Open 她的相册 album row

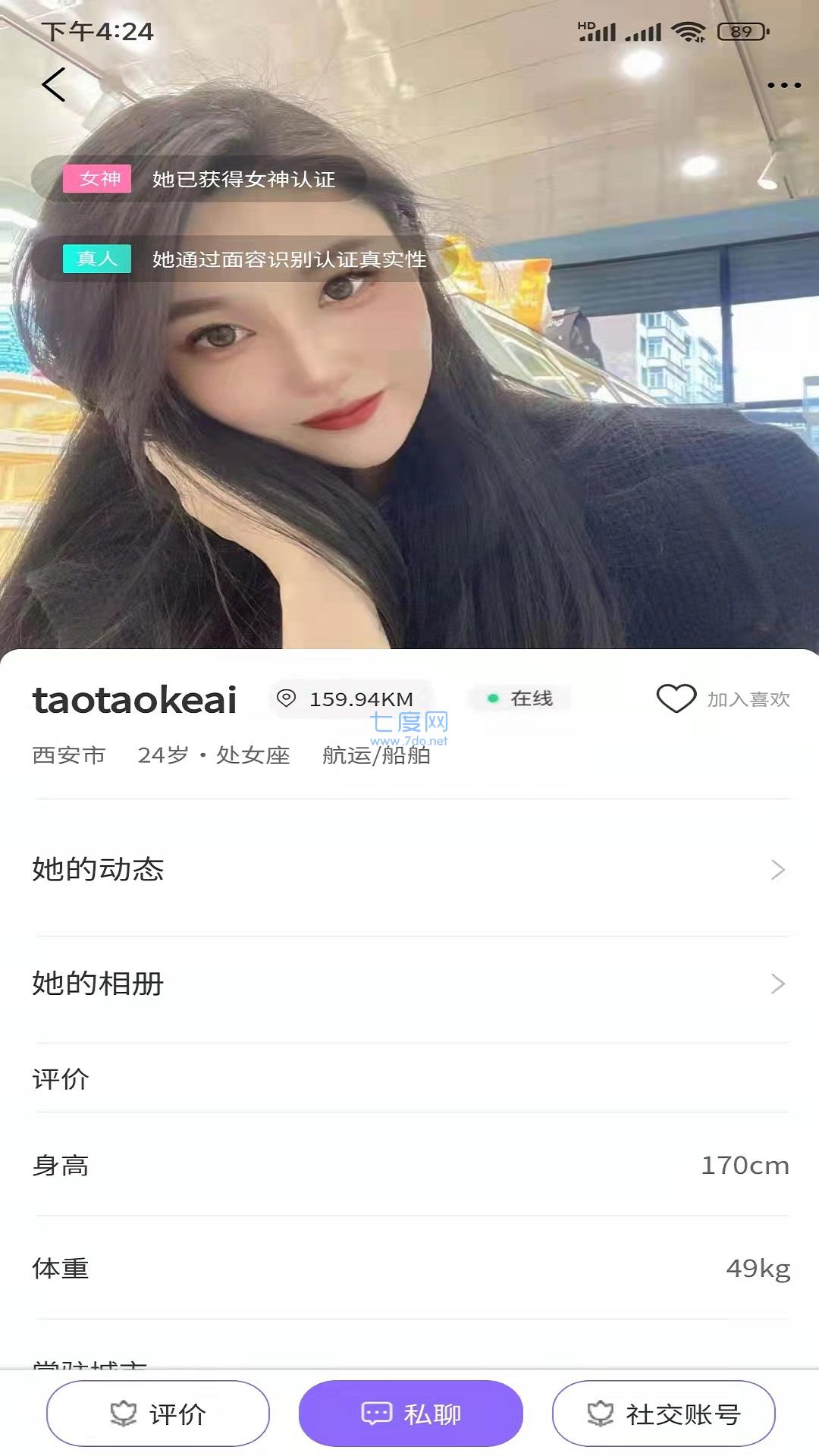point(409,984)
